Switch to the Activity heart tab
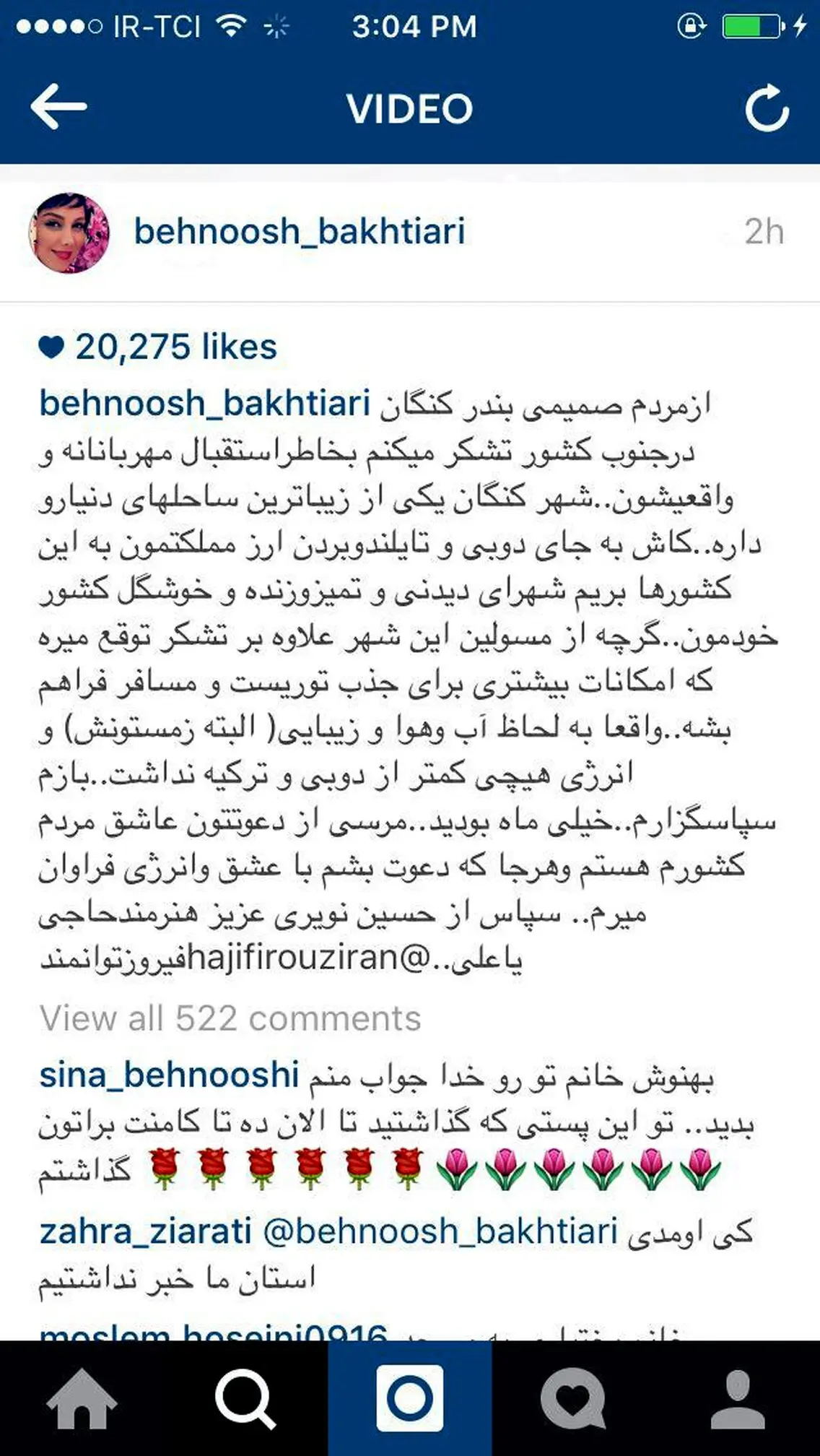 point(574,1399)
